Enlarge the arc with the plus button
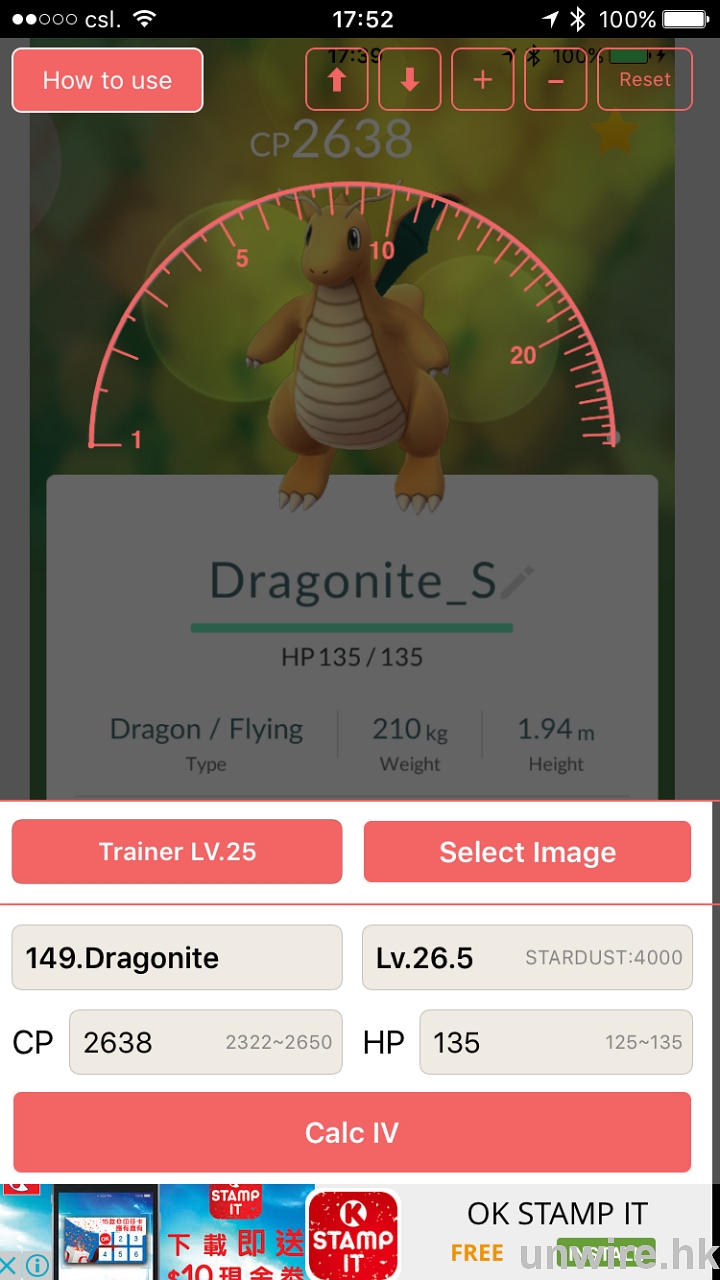The image size is (720, 1280). [482, 80]
